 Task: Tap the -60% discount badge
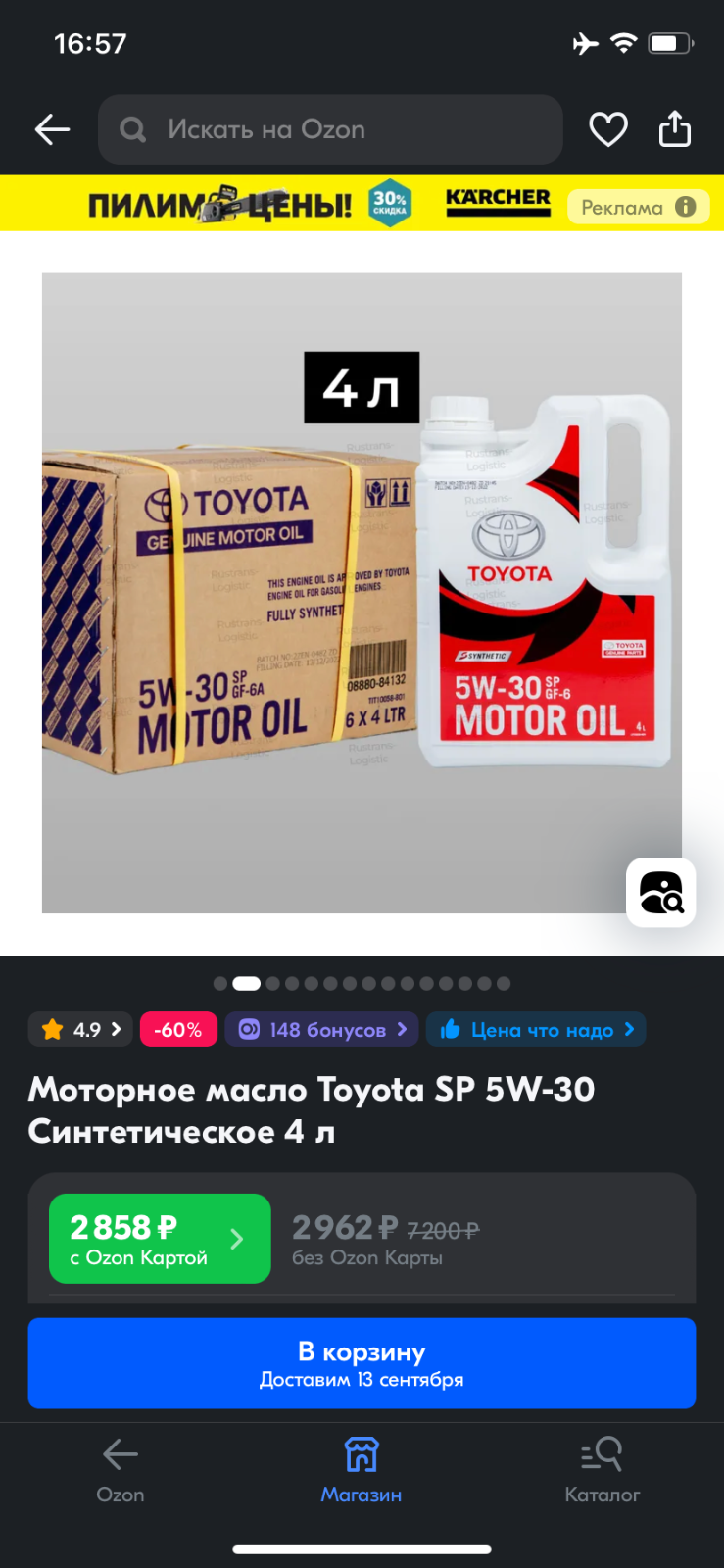pos(178,1029)
